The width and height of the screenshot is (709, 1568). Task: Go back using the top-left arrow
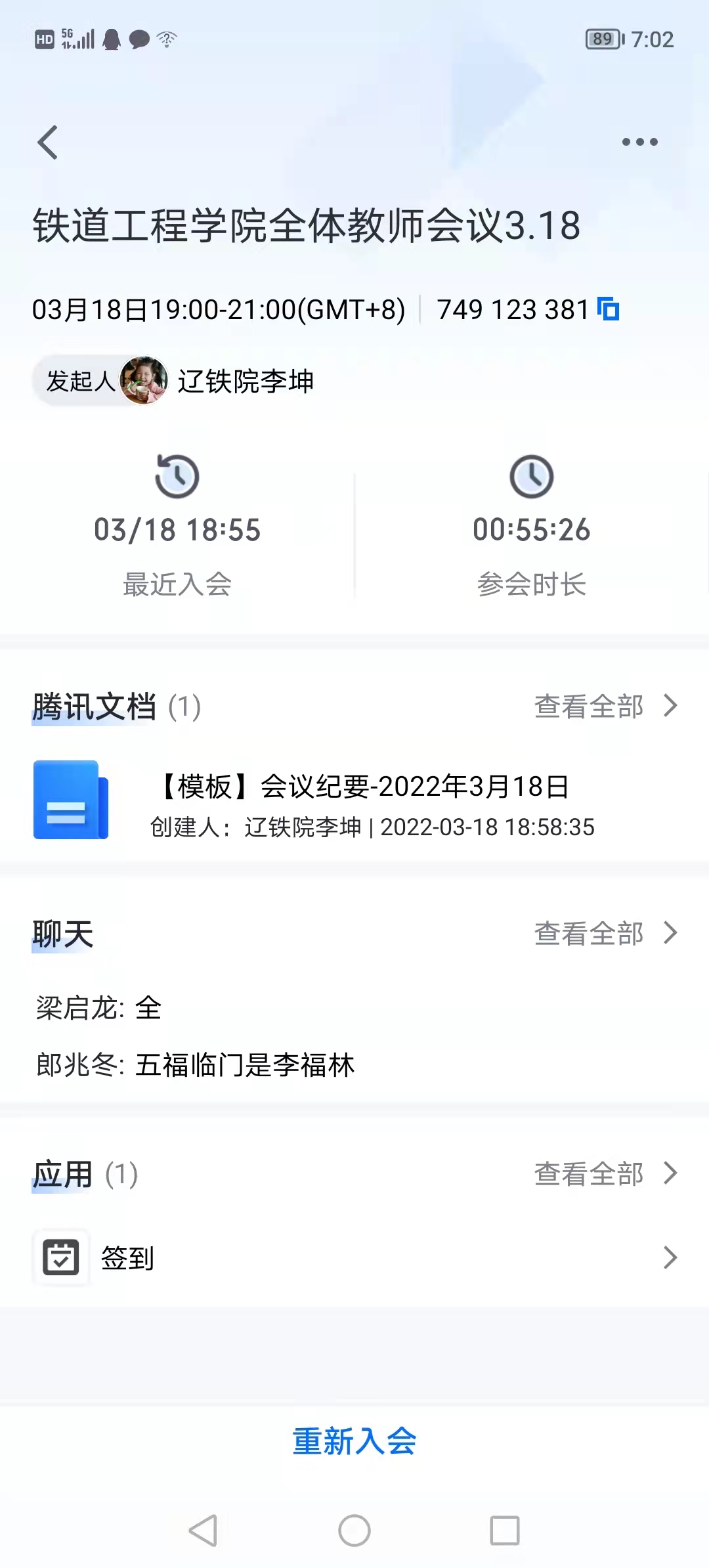point(48,142)
